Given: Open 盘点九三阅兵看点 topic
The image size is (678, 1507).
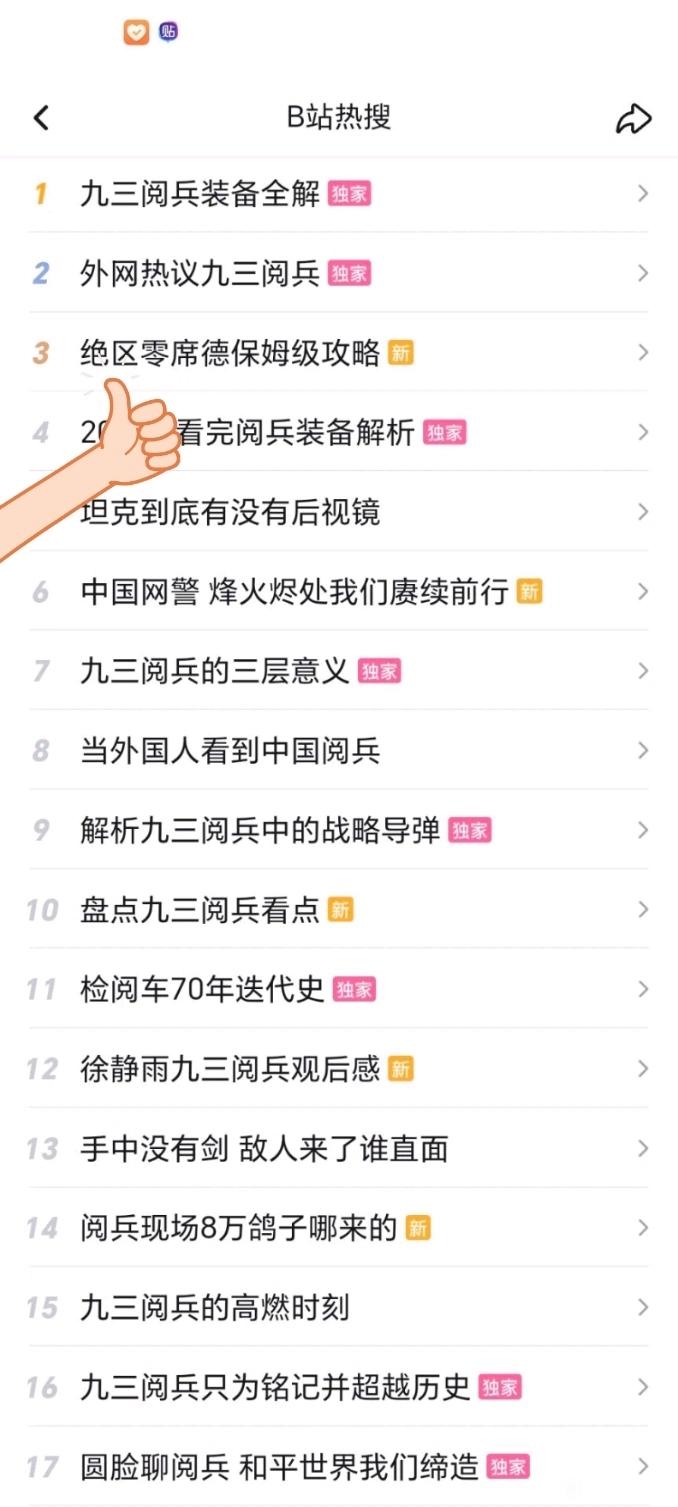Looking at the screenshot, I should pyautogui.click(x=200, y=909).
